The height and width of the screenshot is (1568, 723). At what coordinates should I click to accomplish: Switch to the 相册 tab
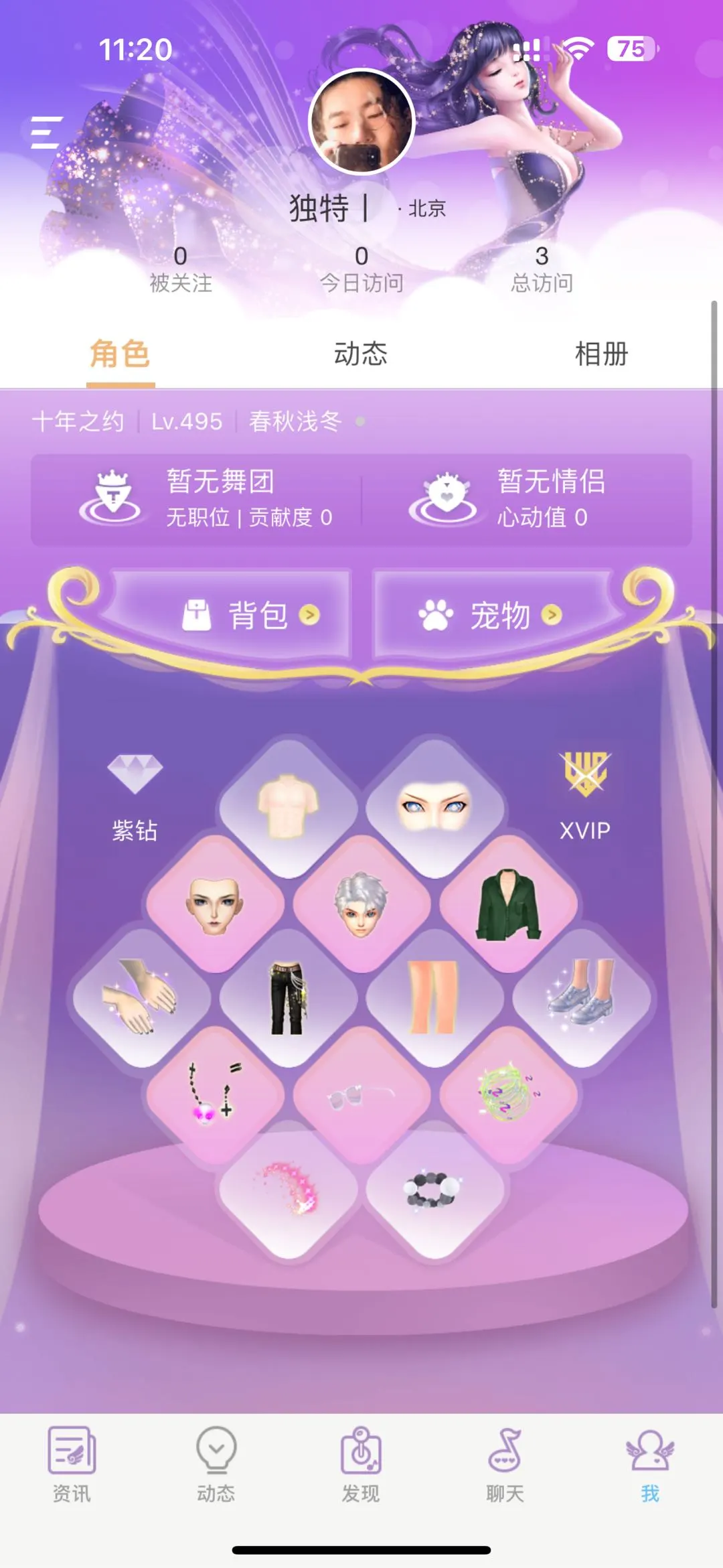tap(601, 354)
